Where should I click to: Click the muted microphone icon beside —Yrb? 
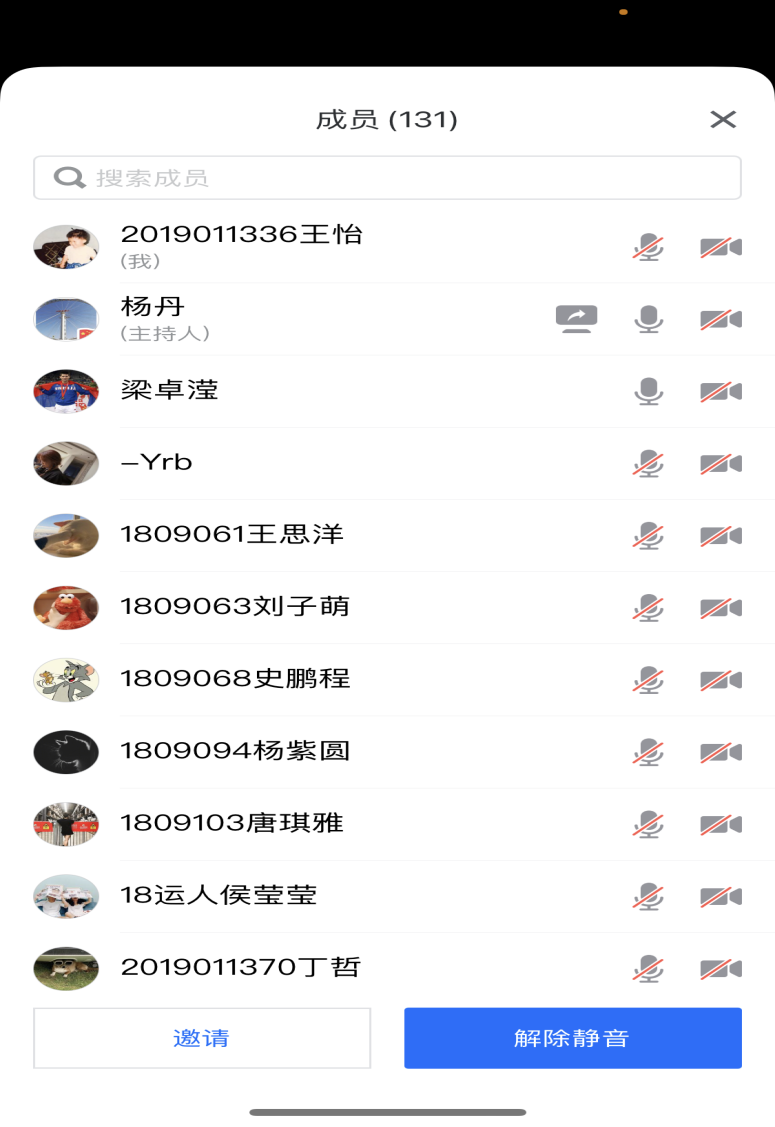(x=648, y=463)
